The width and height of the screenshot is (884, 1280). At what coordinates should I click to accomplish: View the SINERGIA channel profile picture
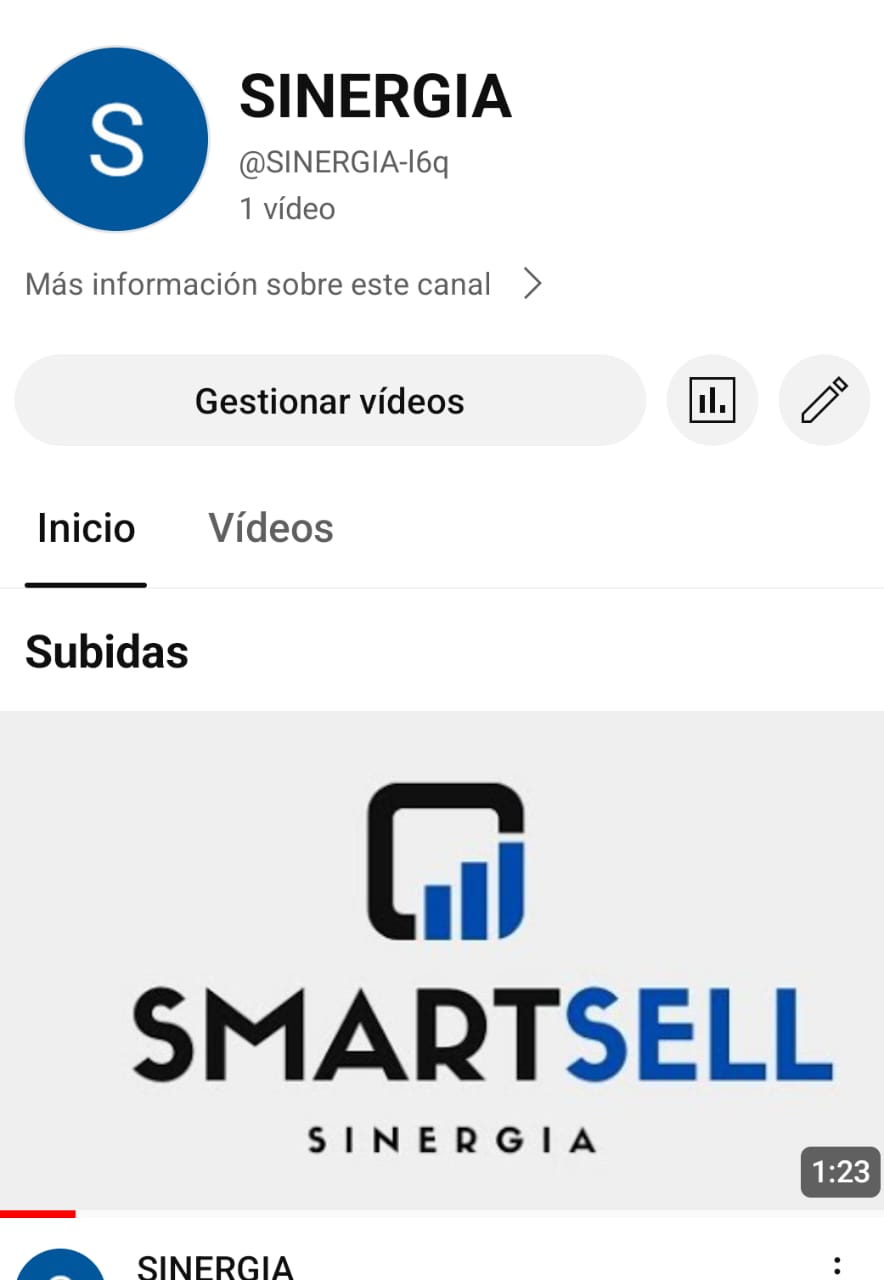pos(116,140)
